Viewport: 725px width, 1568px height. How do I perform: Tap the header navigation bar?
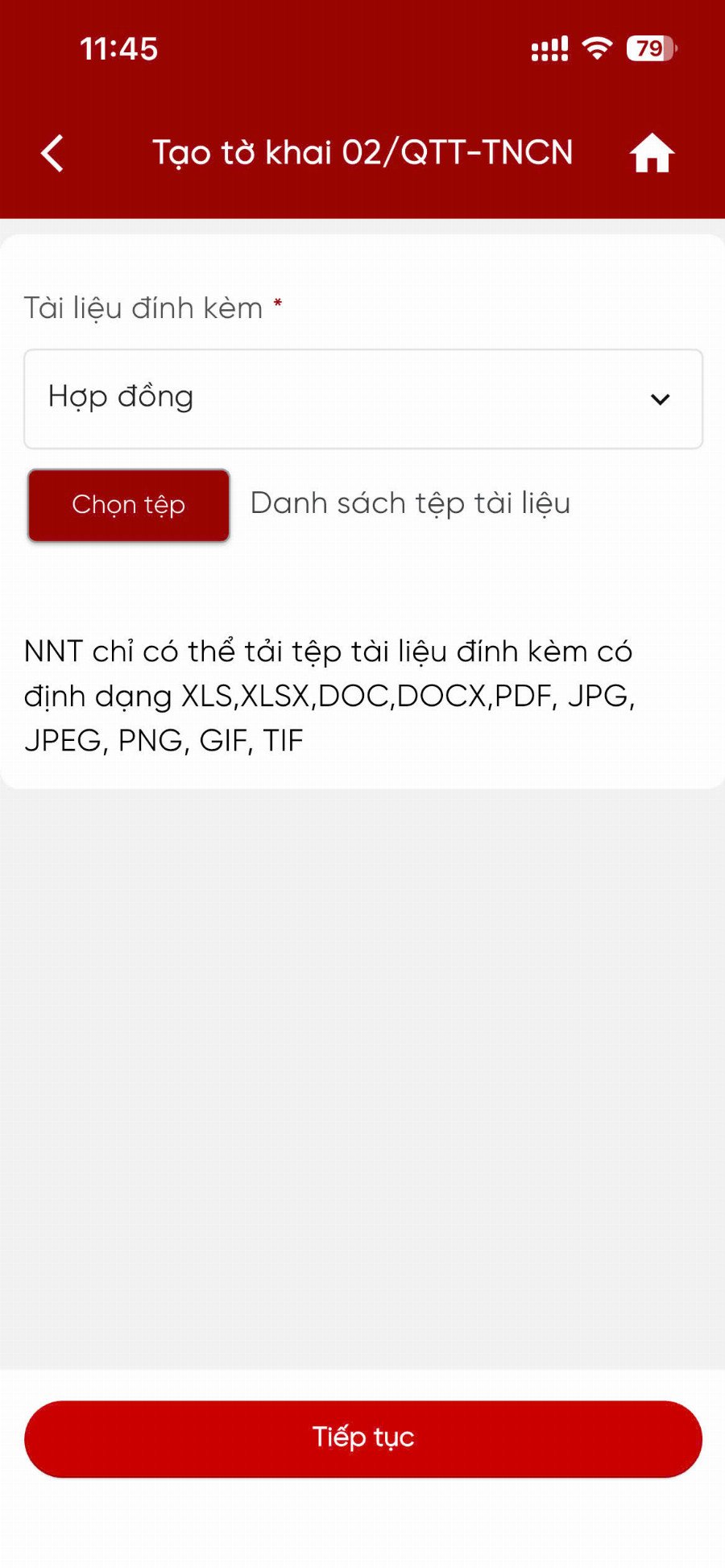click(x=362, y=153)
